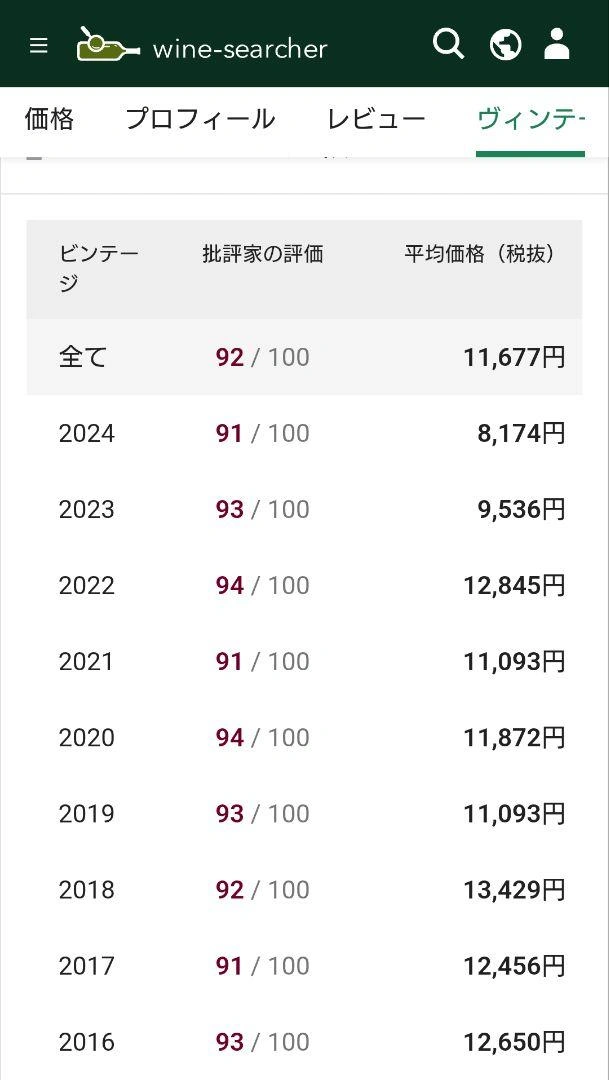Image resolution: width=609 pixels, height=1080 pixels.
Task: Select the ヴィンテージ tab
Action: [530, 120]
